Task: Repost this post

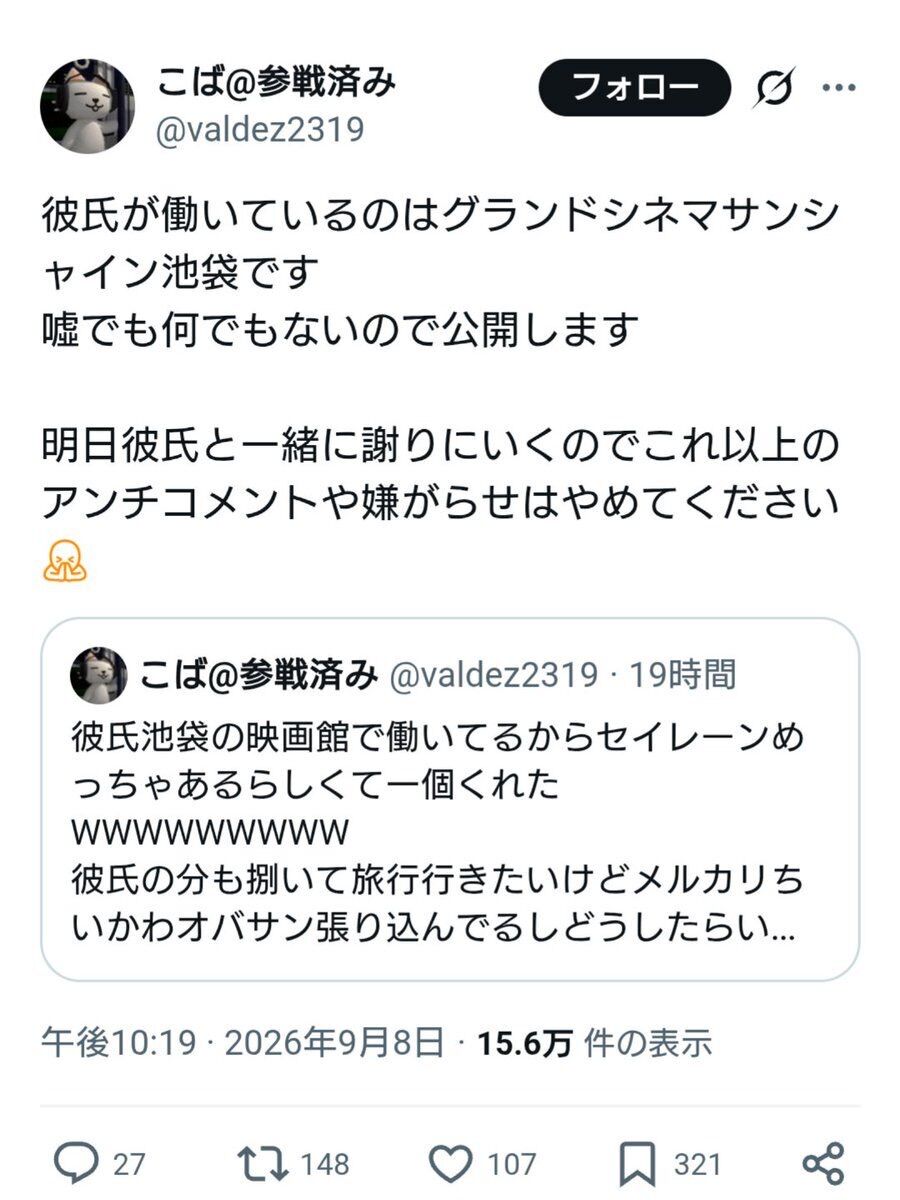Action: coord(293,1163)
